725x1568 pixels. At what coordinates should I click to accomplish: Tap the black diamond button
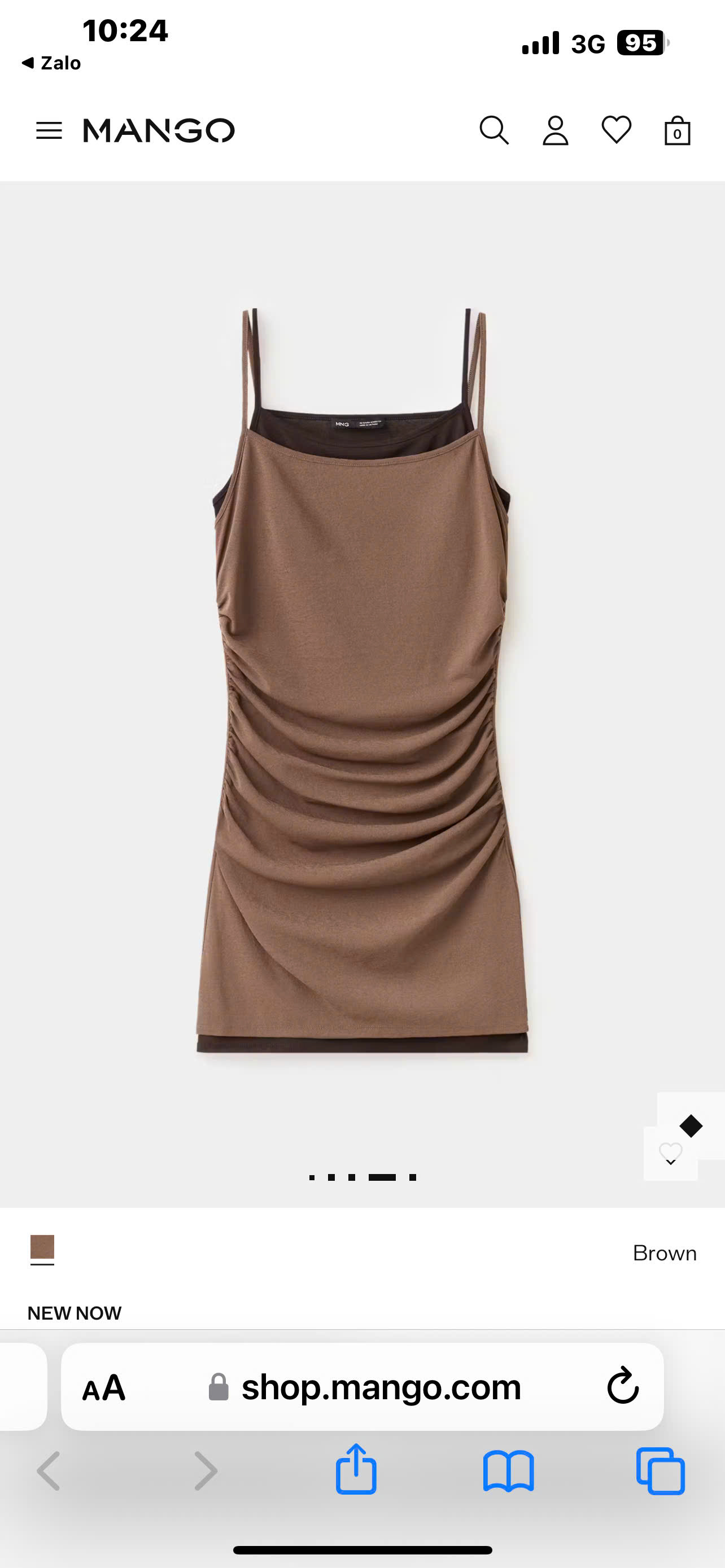coord(691,1125)
